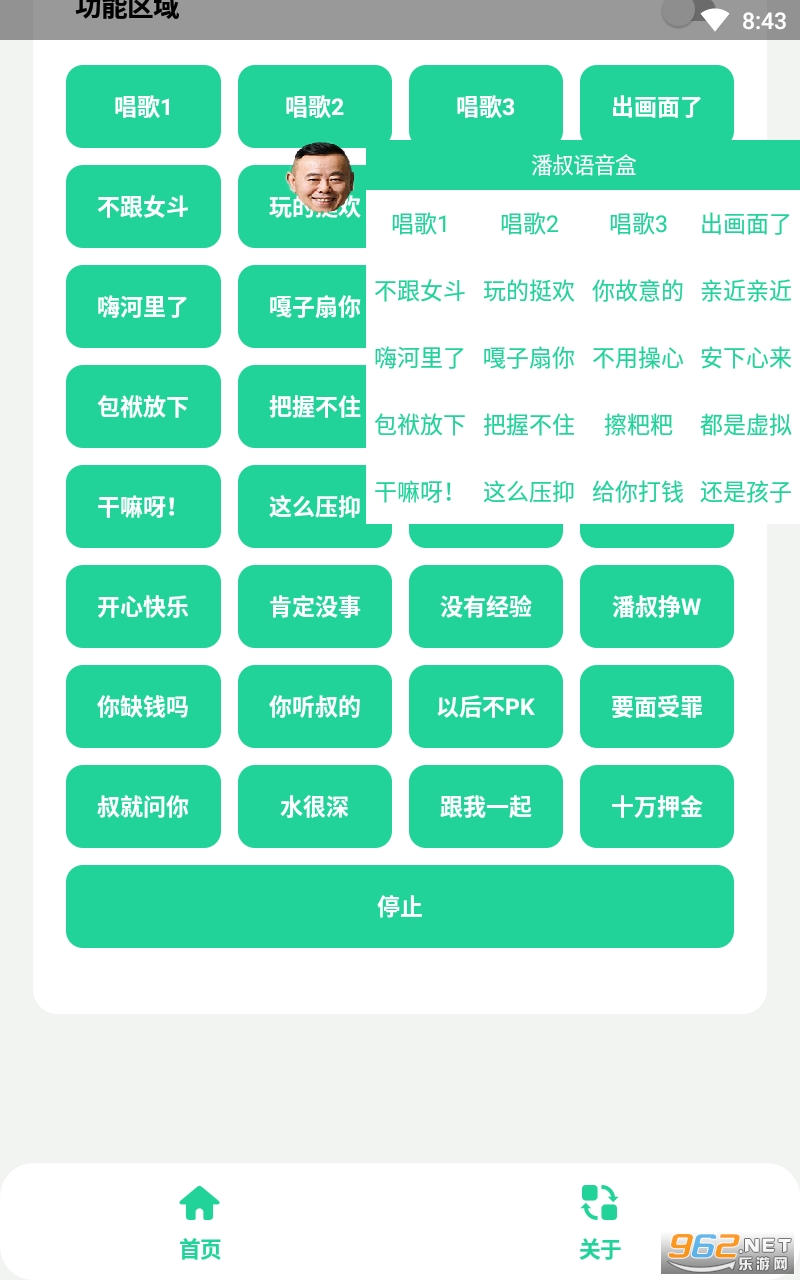Tap the 你缺钱吗 button
This screenshot has height=1280, width=800.
pyautogui.click(x=143, y=706)
